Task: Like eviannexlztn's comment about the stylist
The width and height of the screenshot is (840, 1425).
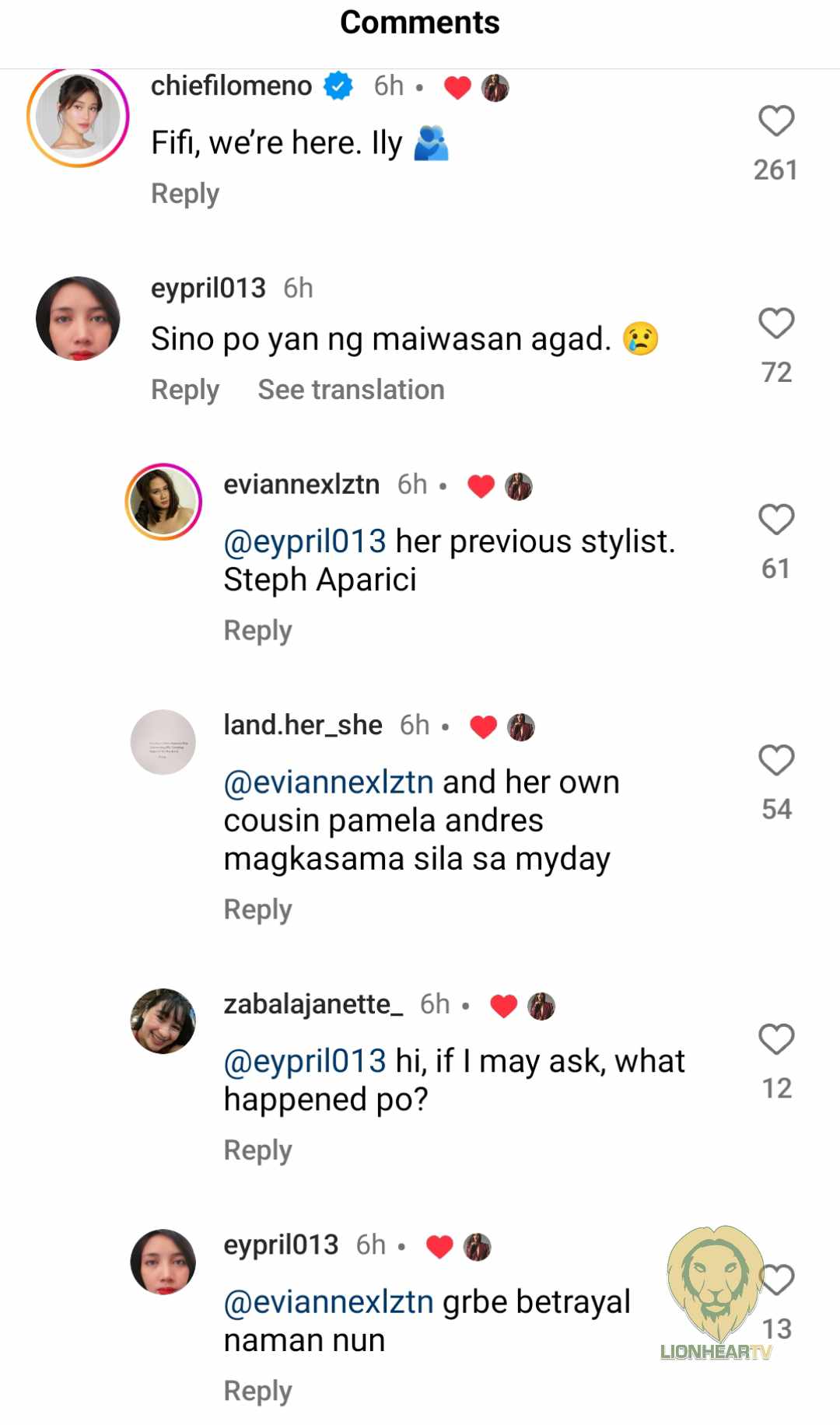Action: coord(775,520)
